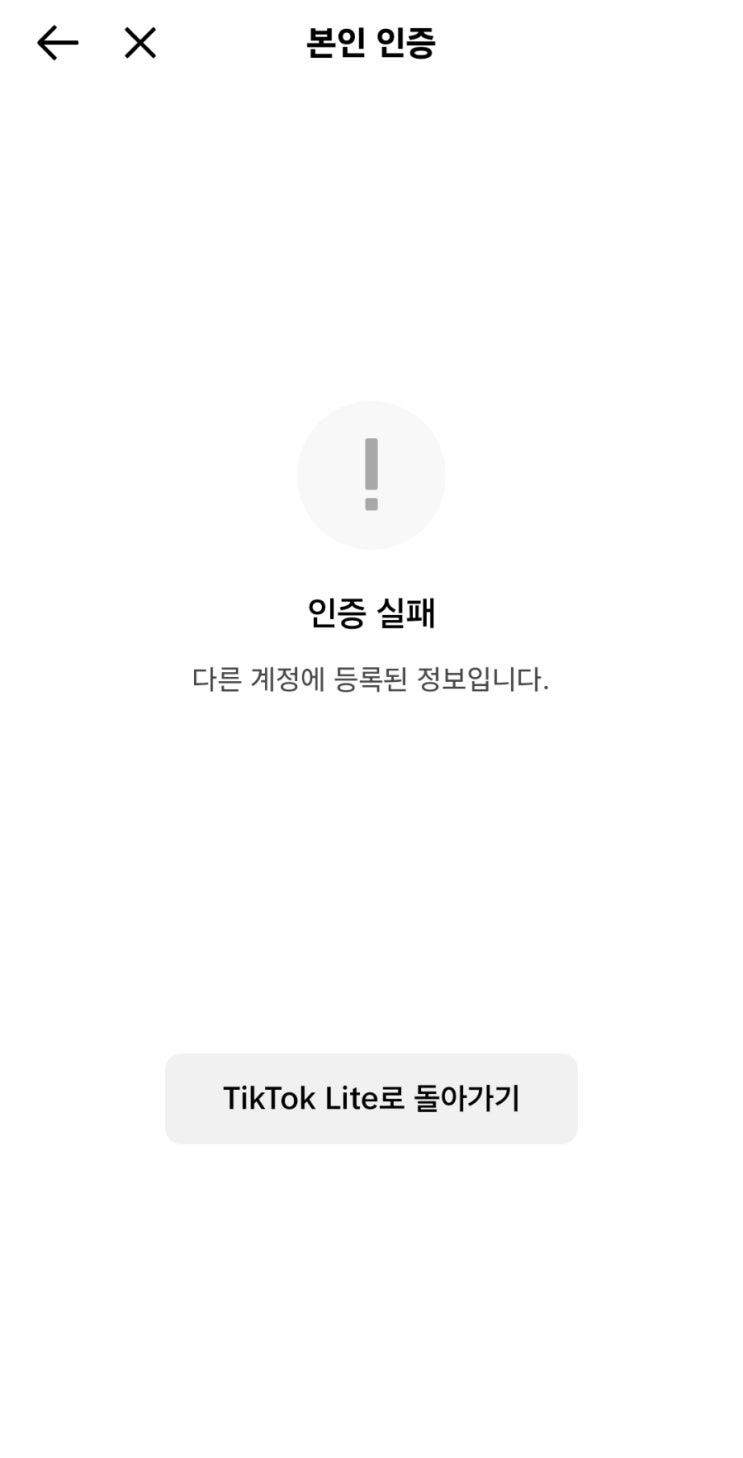
Task: Click the error title below the warning icon
Action: pyautogui.click(x=371, y=614)
